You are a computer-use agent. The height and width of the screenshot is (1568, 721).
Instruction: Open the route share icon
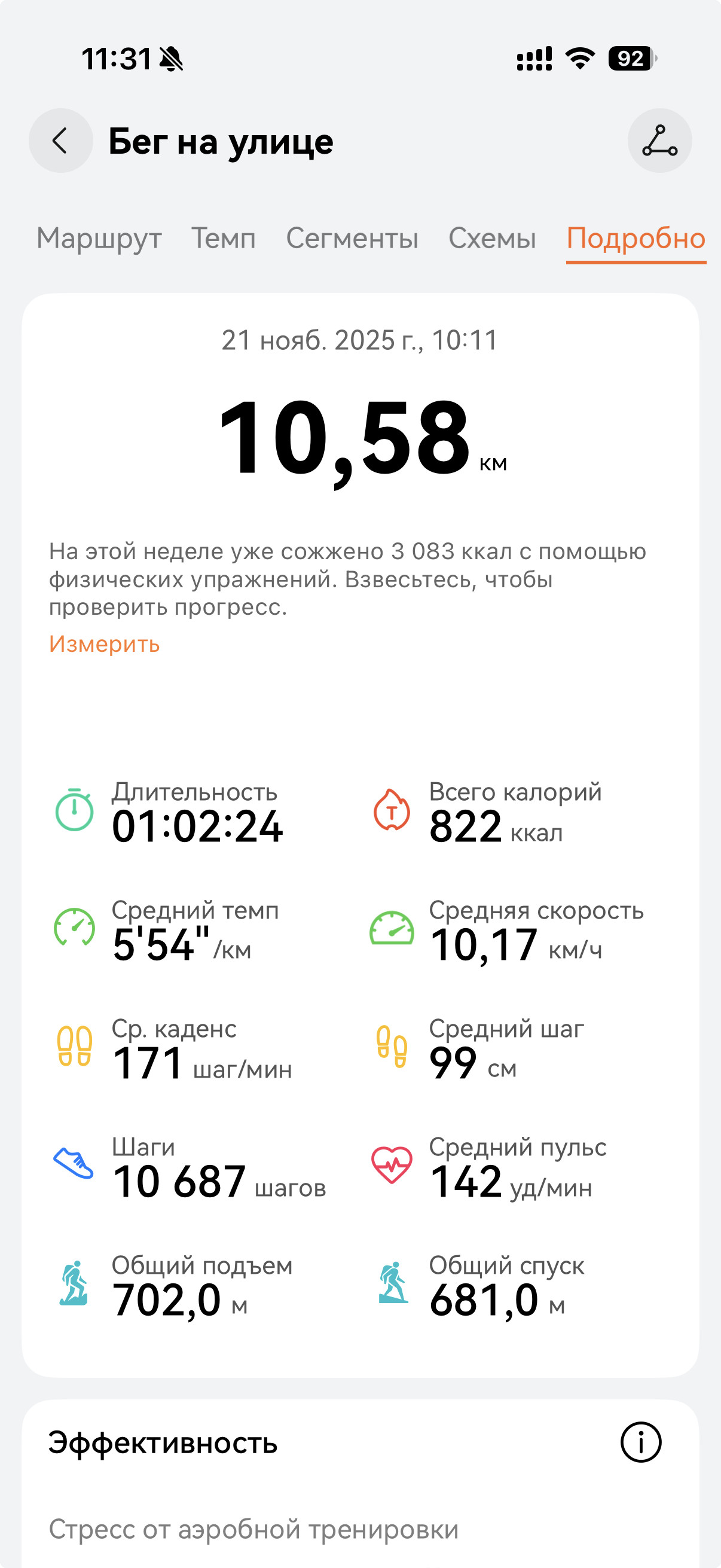[x=659, y=141]
